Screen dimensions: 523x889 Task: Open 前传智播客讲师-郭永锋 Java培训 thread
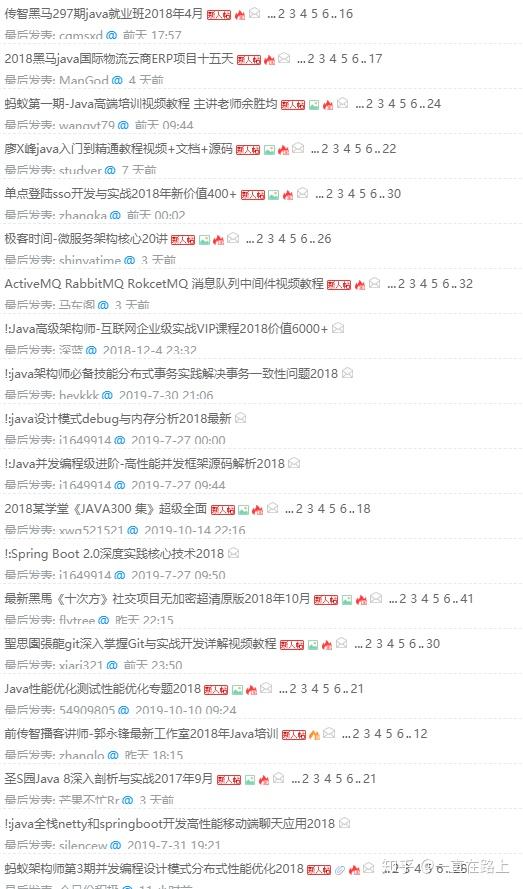141,734
